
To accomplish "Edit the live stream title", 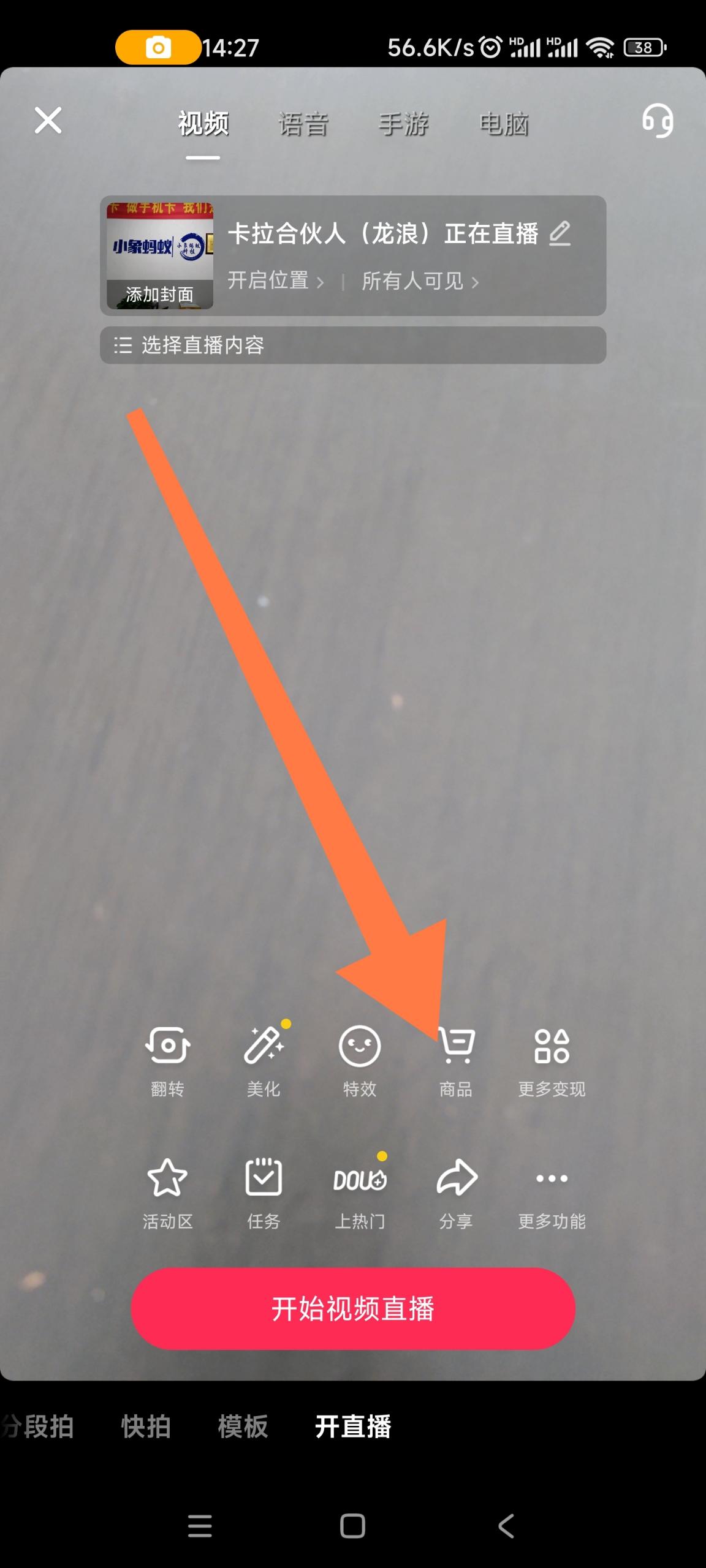I will point(560,234).
